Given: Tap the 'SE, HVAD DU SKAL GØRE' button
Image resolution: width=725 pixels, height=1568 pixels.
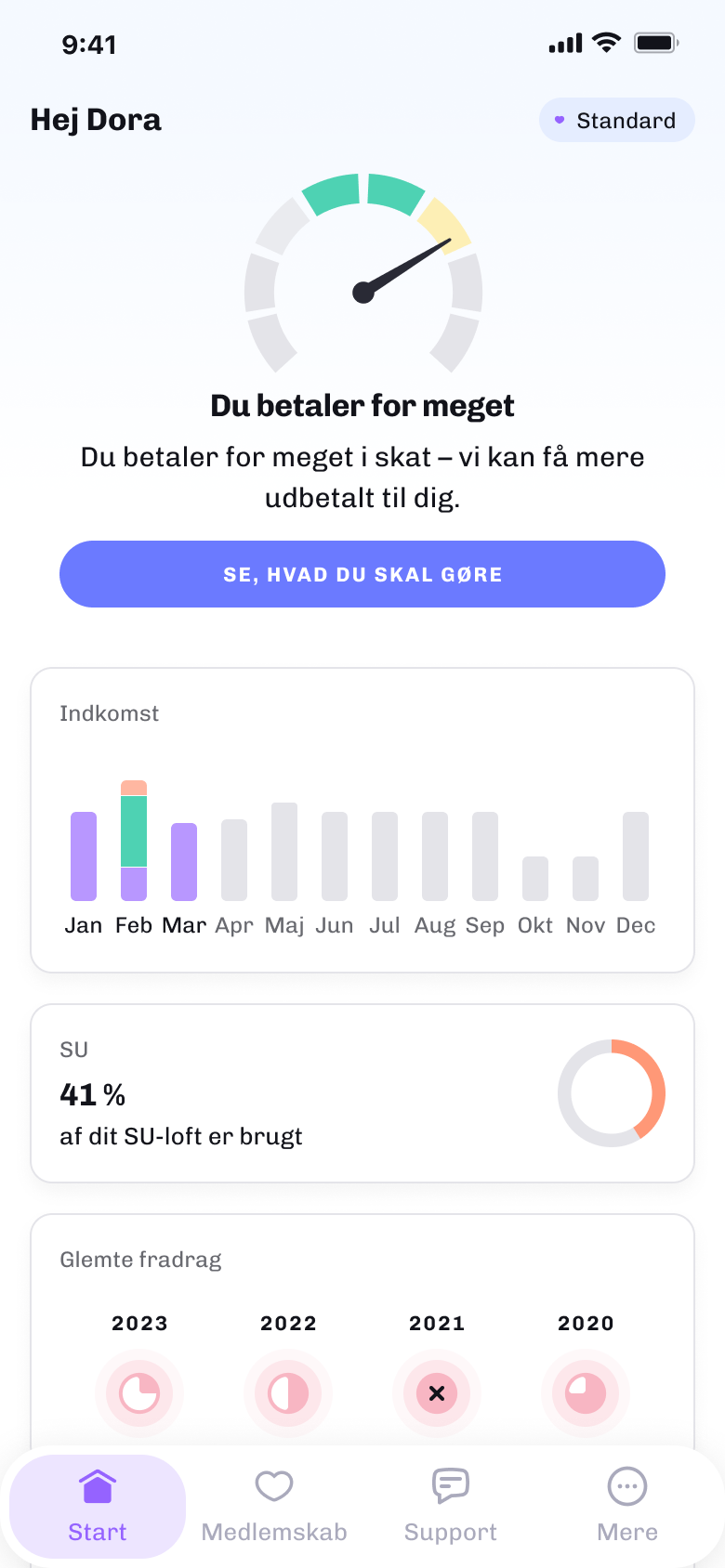Looking at the screenshot, I should [x=362, y=574].
